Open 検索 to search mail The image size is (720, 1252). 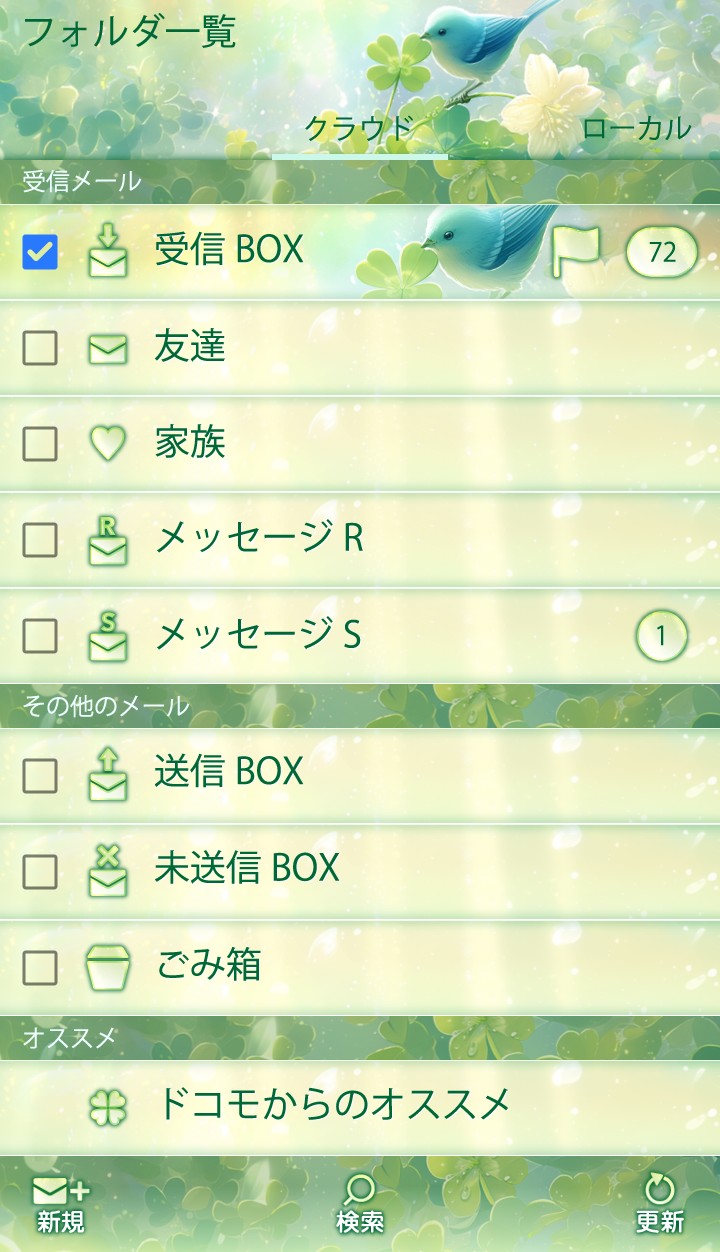click(360, 1205)
